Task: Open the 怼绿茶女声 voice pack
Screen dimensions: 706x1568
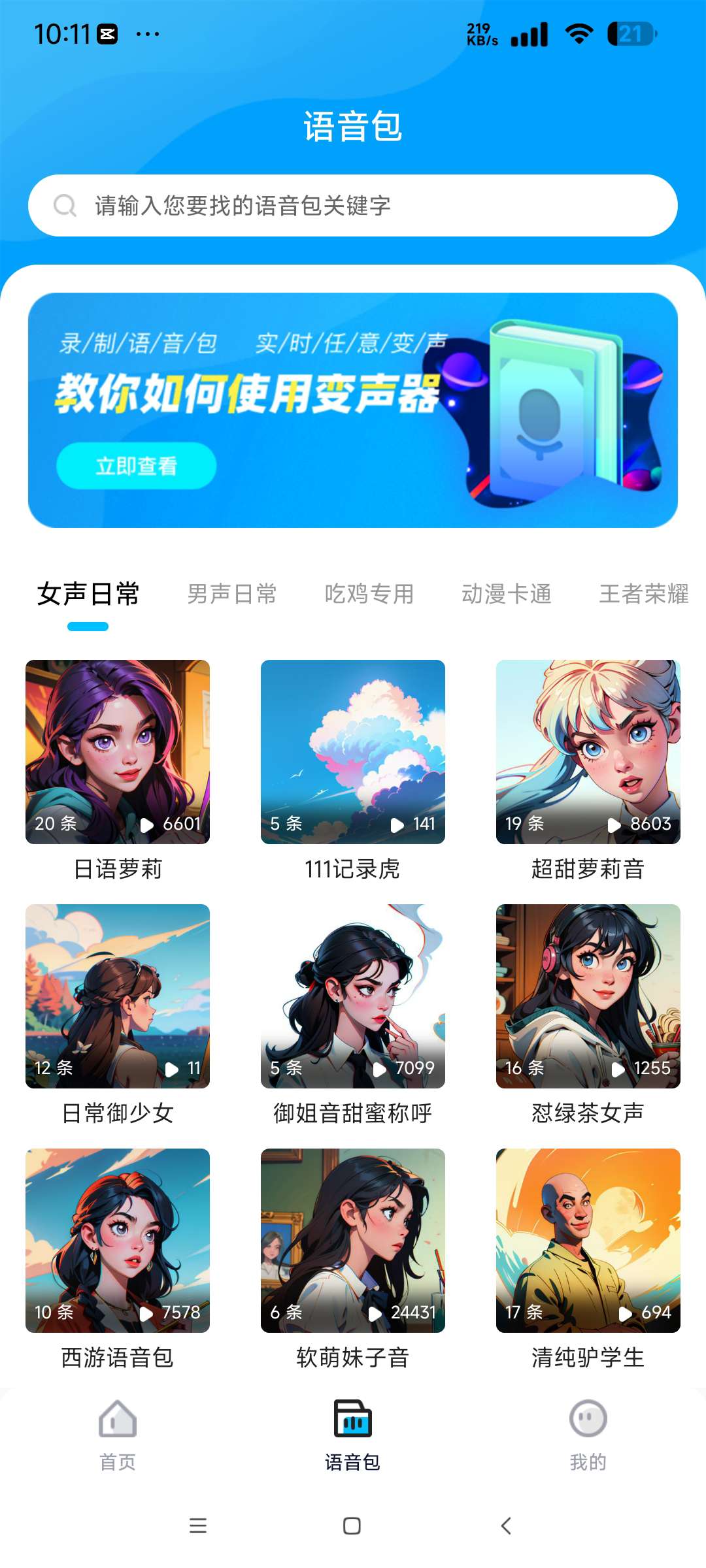Action: (588, 996)
